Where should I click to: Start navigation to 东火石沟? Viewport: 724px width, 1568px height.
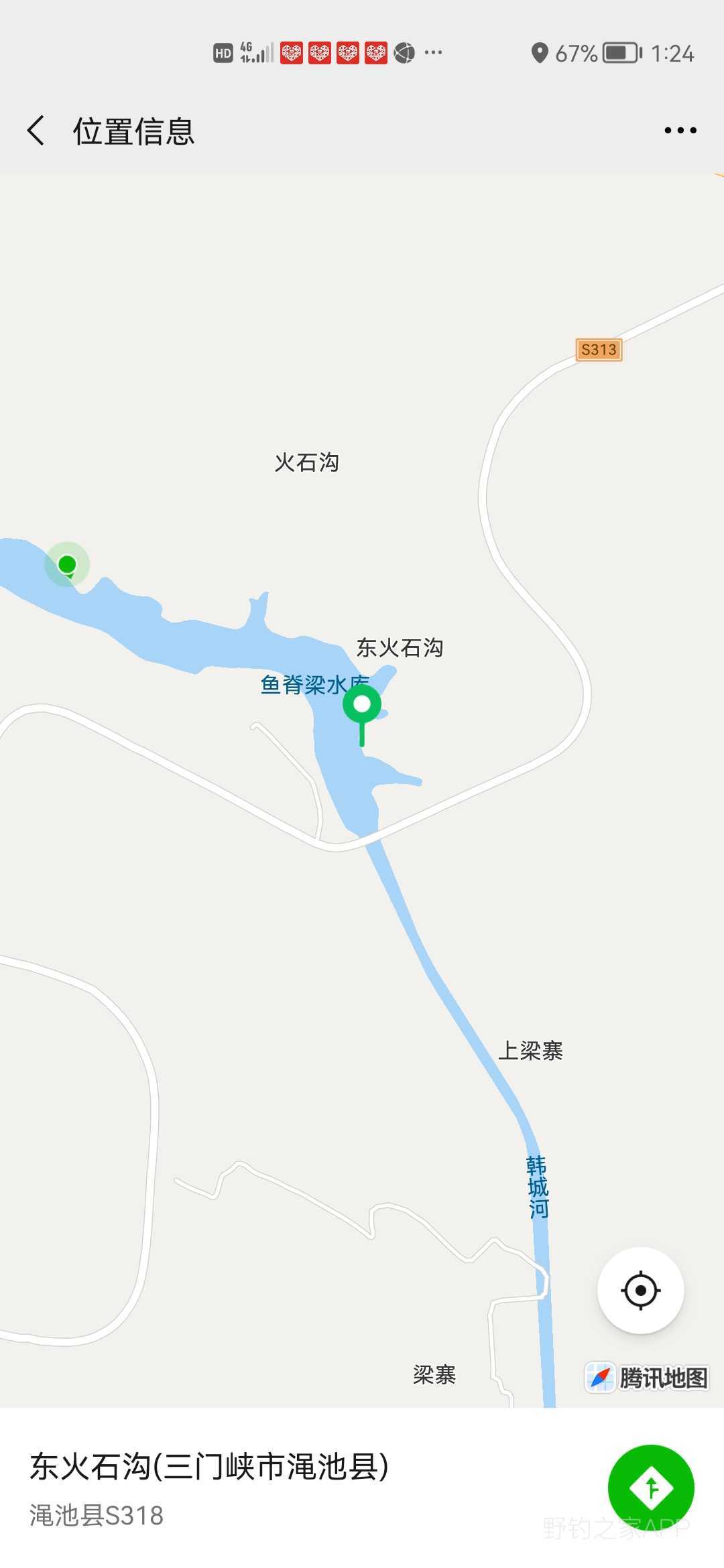[x=650, y=1488]
